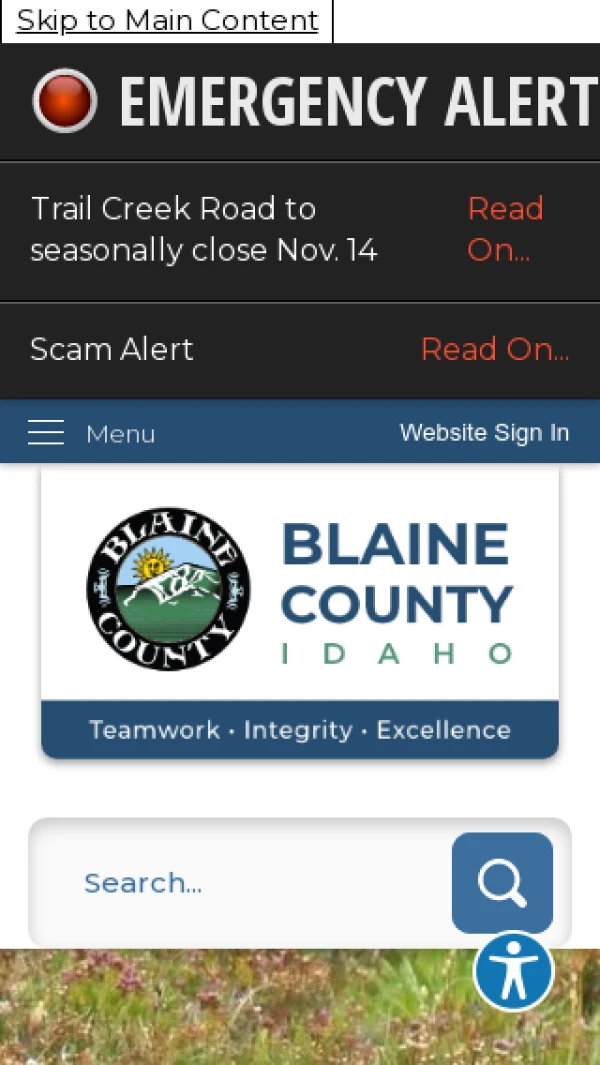Read on about the Scam Alert
This screenshot has height=1065, width=600.
pyautogui.click(x=494, y=349)
